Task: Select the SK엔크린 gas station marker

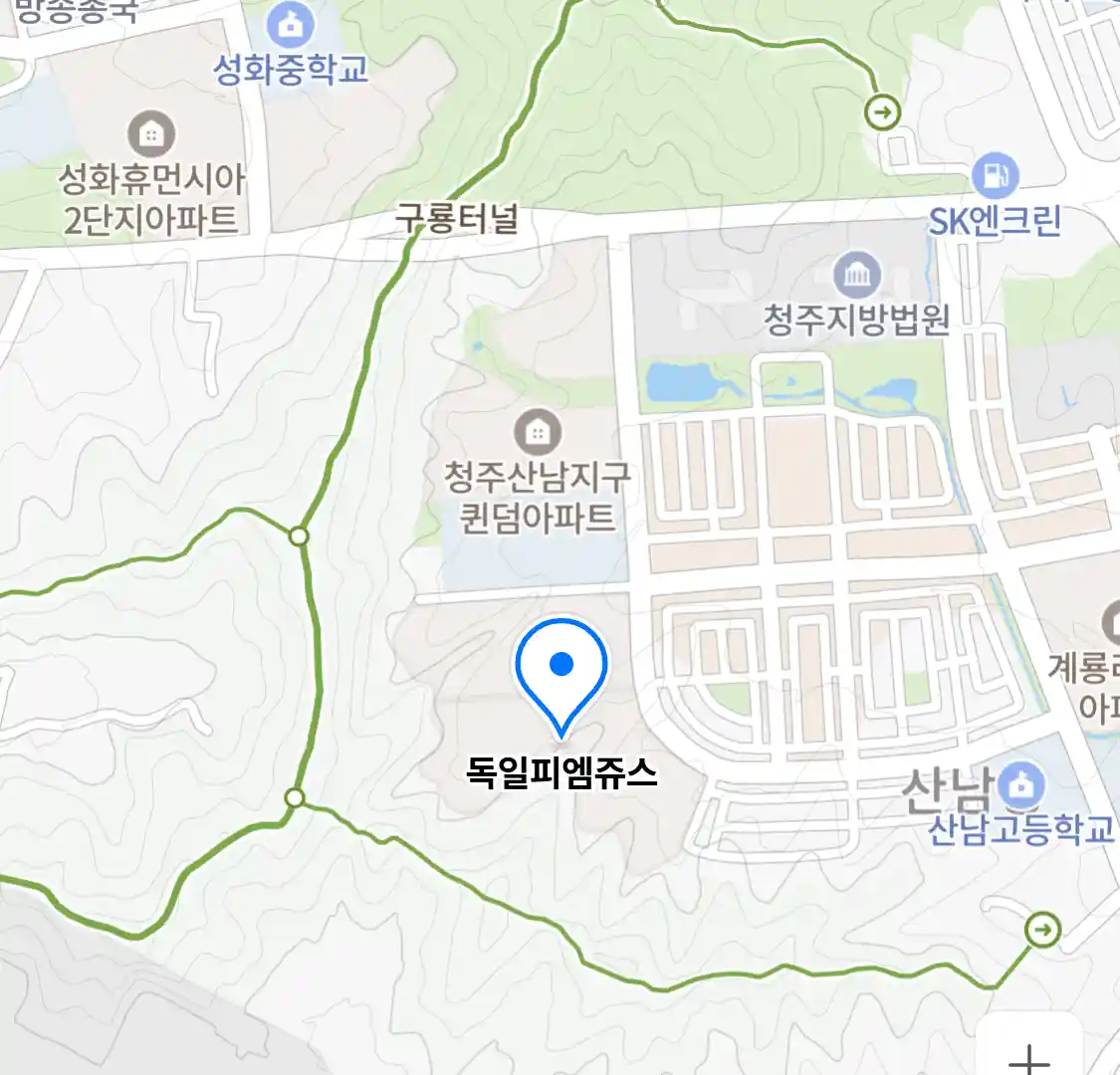Action: pos(995,176)
